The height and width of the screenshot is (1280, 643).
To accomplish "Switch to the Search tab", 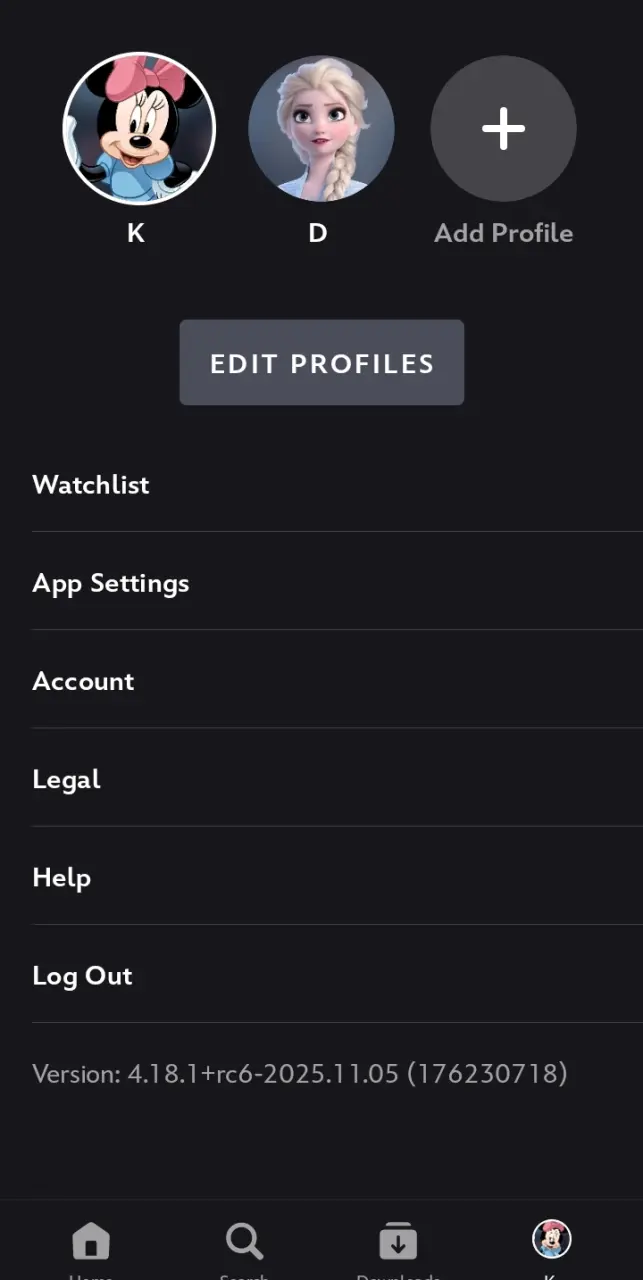I will point(244,1245).
